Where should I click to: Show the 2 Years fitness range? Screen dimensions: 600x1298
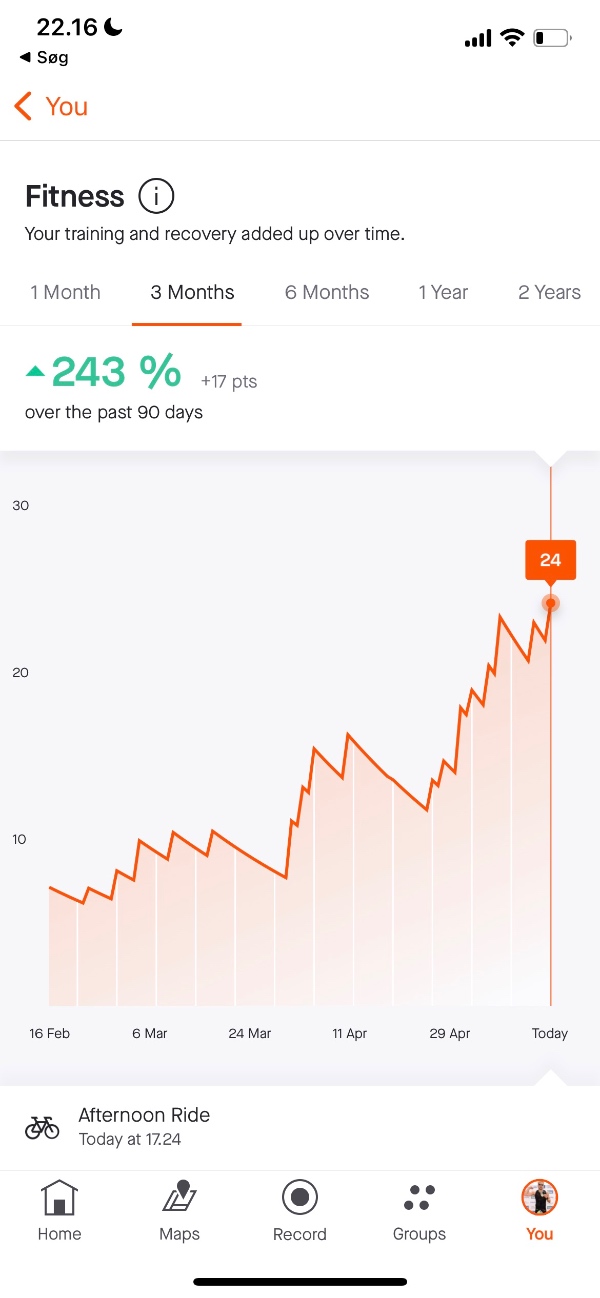(x=549, y=293)
